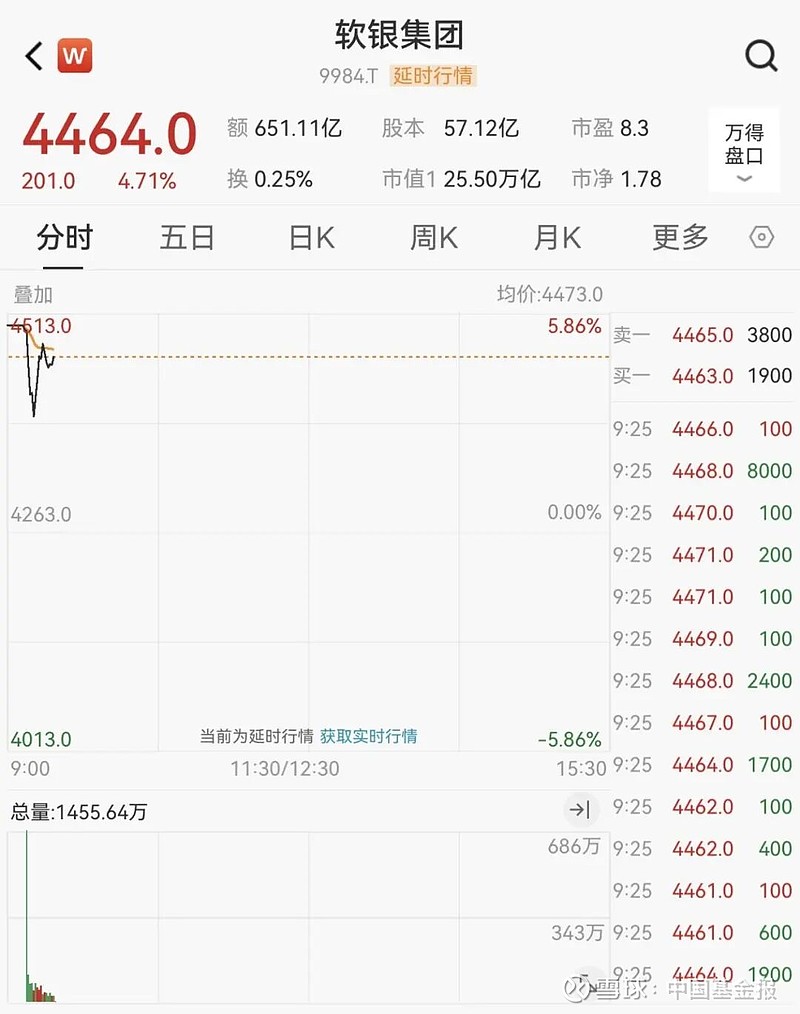Open the 更多 chart options dropdown
Screen dimensions: 800x1014
679,237
